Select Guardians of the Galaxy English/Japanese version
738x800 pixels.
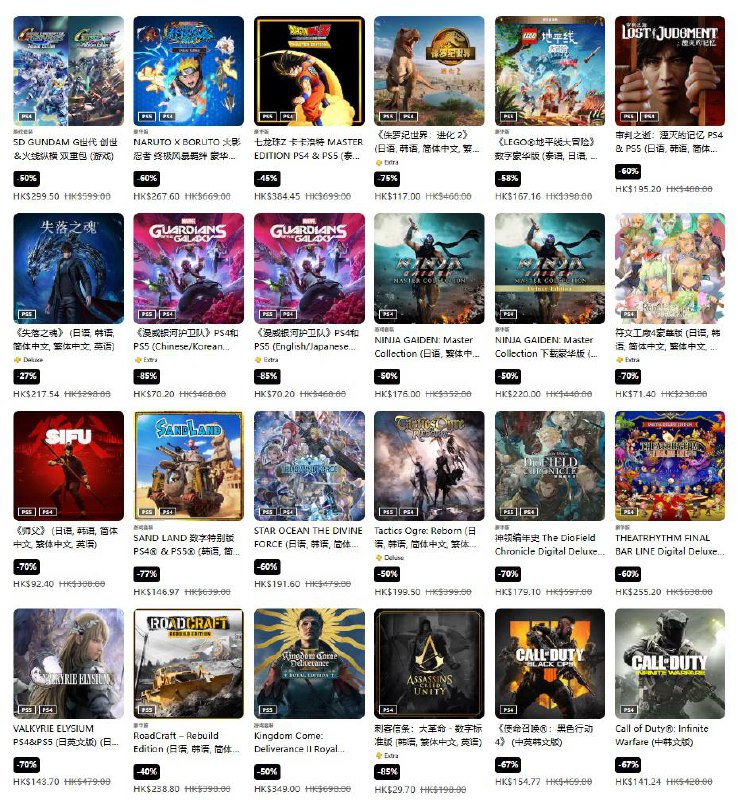coord(309,267)
